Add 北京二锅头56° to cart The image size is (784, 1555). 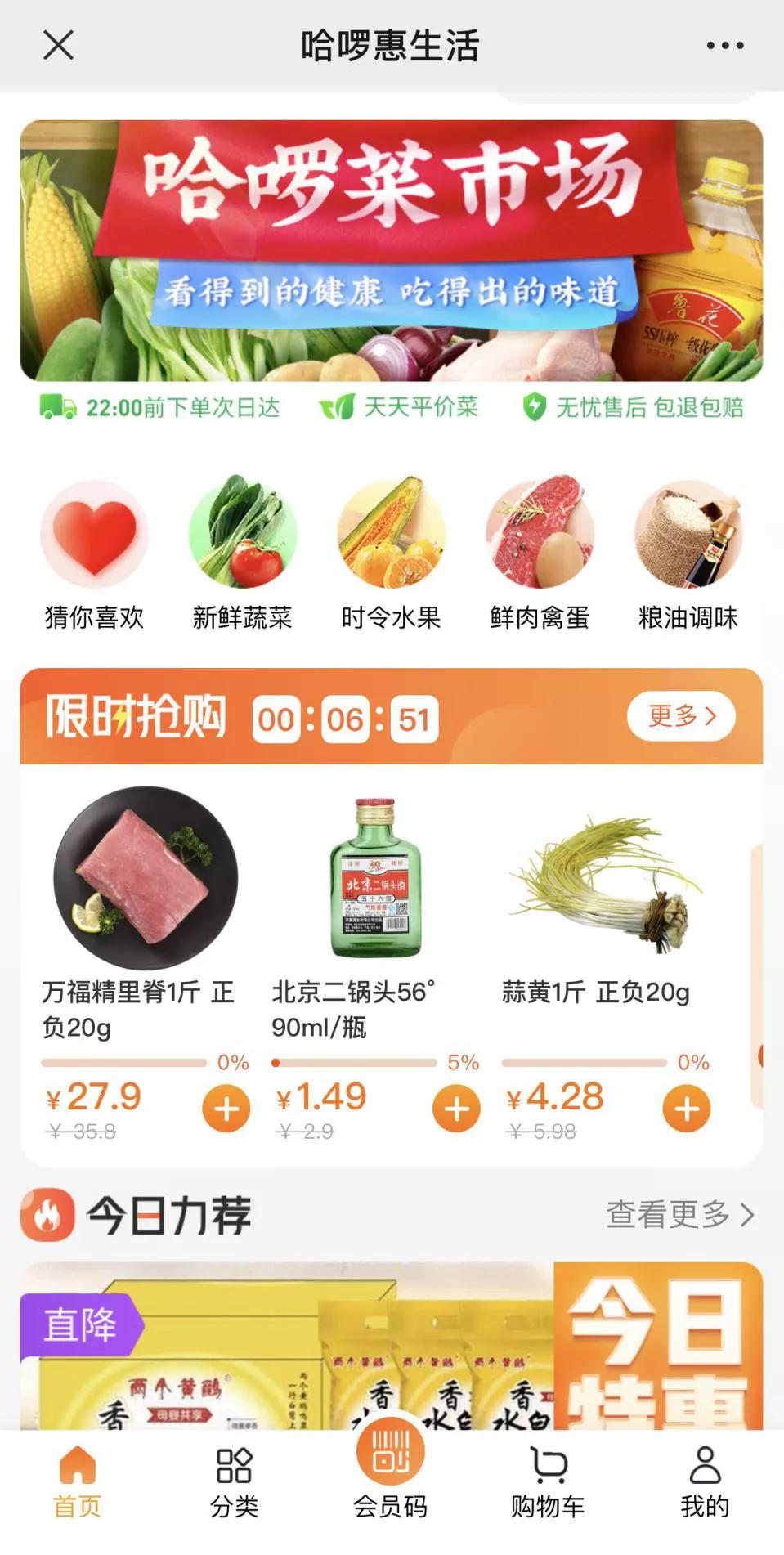[x=456, y=1109]
